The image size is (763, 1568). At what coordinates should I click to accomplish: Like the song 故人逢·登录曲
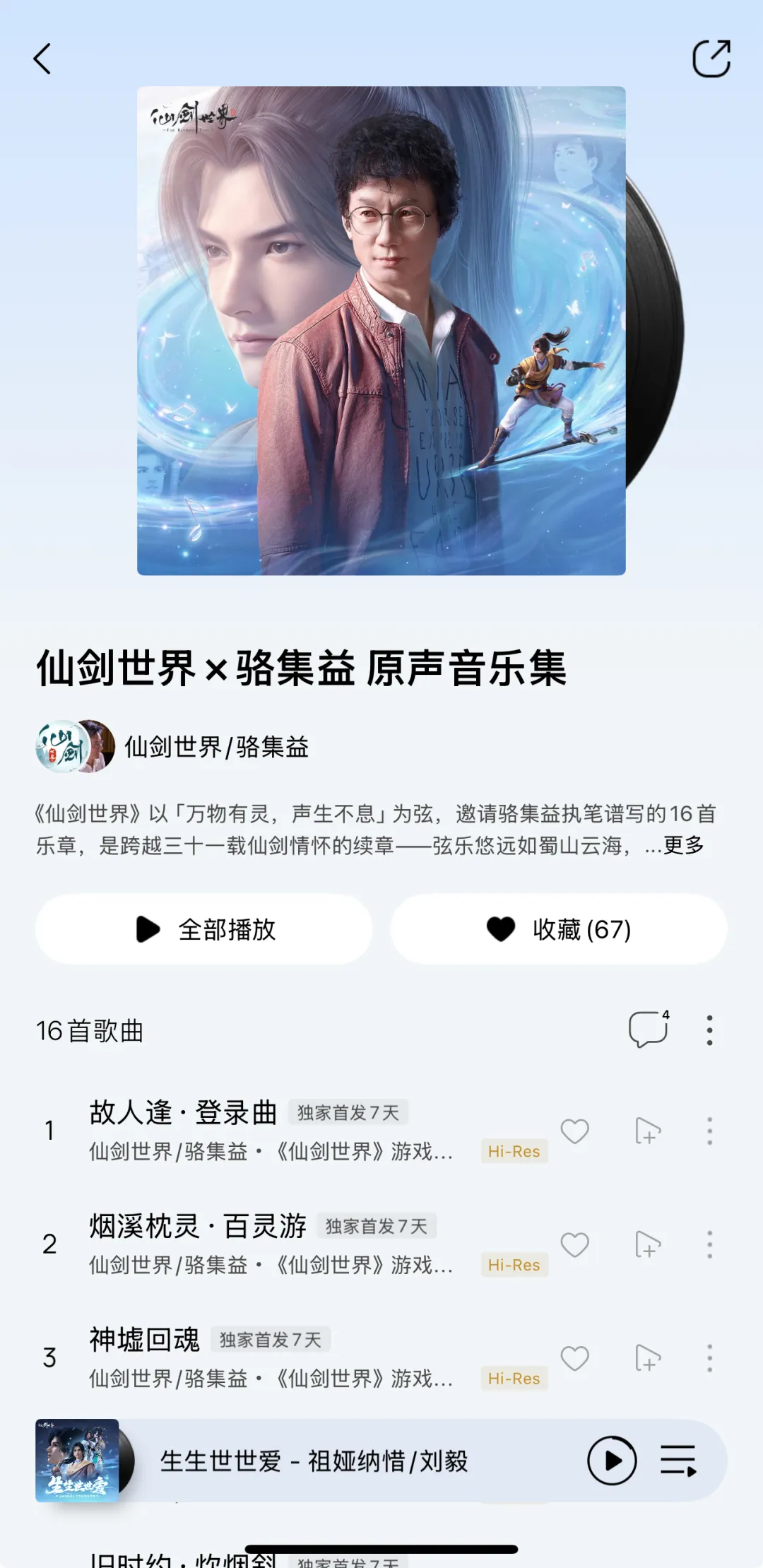pos(574,1131)
